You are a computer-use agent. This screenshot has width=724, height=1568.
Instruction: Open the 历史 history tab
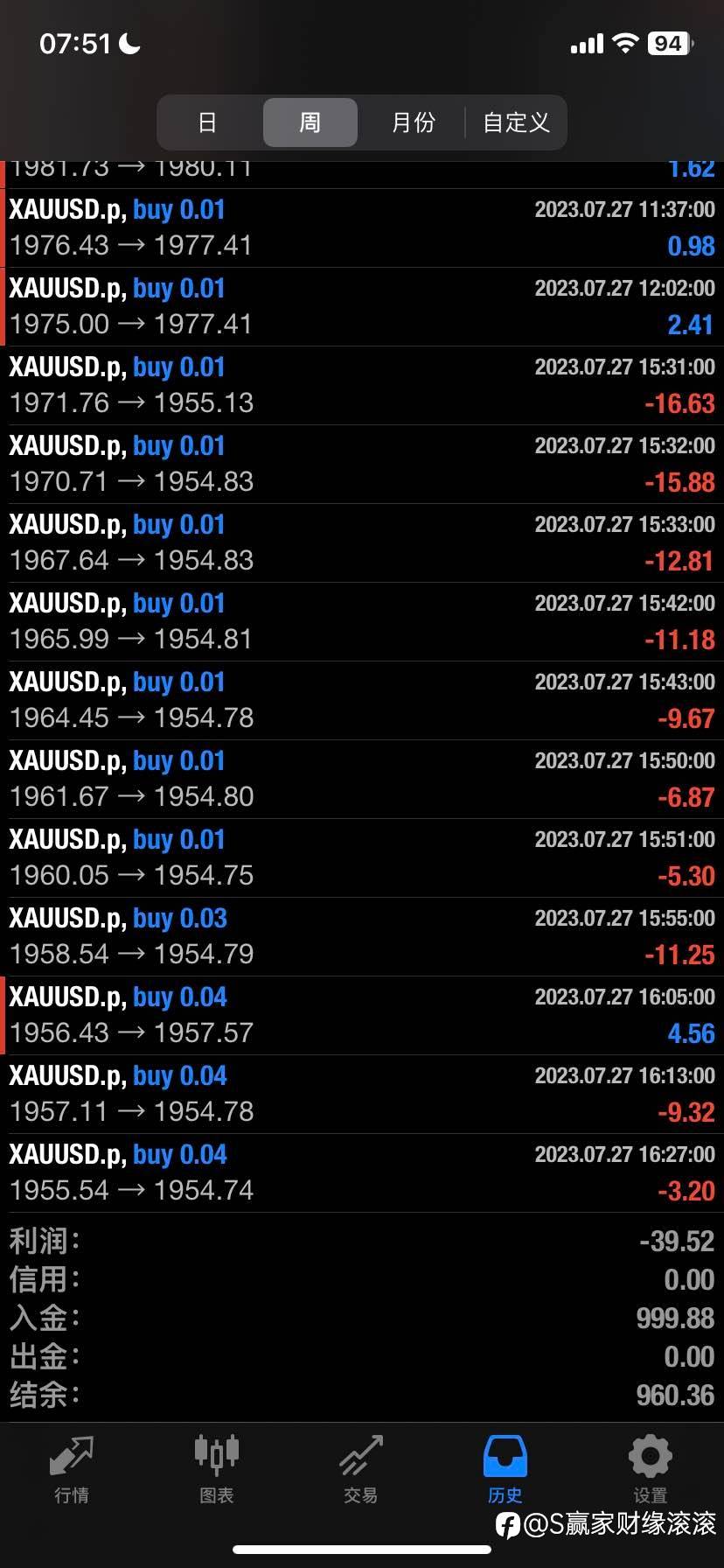point(505,1470)
